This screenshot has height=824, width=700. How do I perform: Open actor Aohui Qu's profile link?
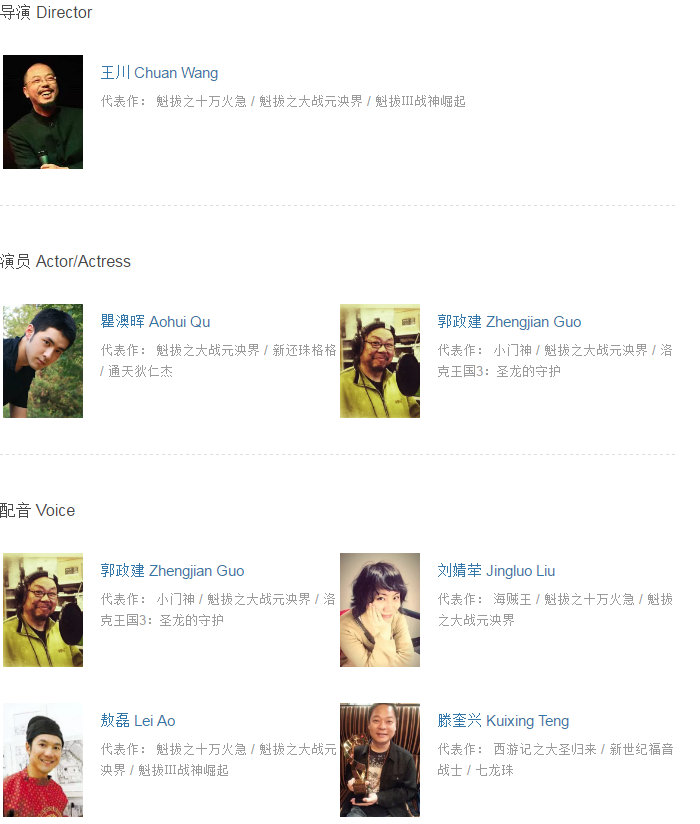tap(155, 322)
